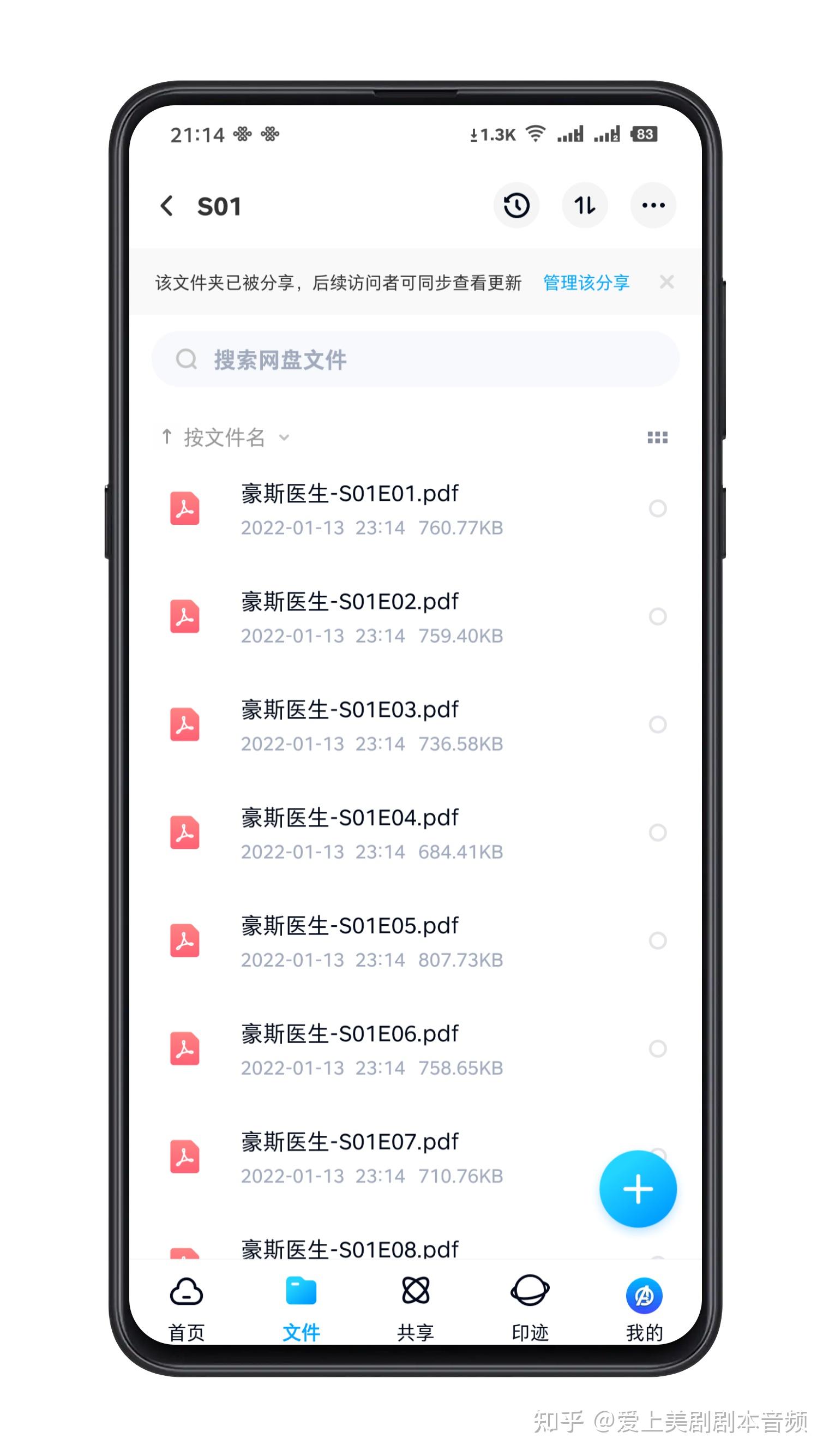Go back from the S01 folder
Image resolution: width=829 pixels, height=1456 pixels.
tap(166, 206)
